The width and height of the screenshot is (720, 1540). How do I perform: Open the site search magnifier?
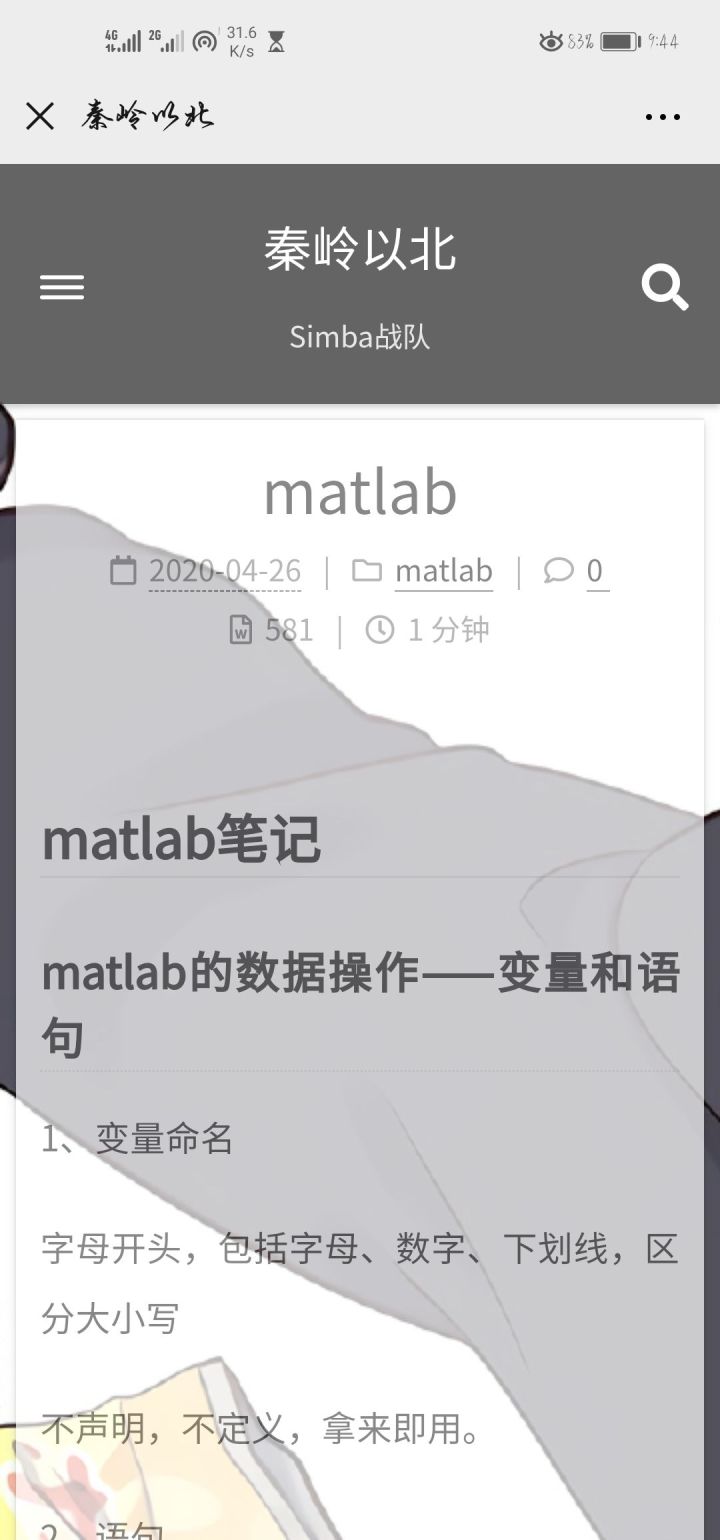click(x=665, y=288)
